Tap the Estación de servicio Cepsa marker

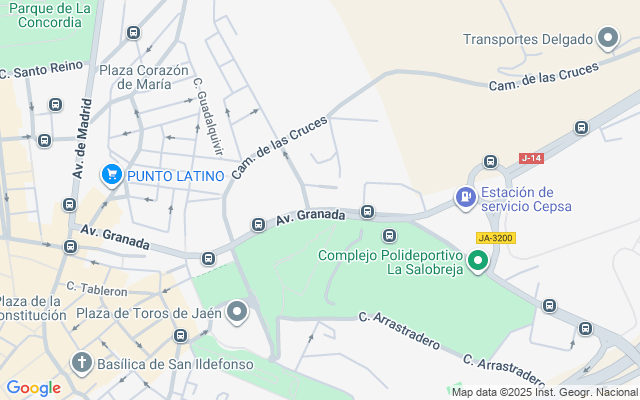[466, 198]
